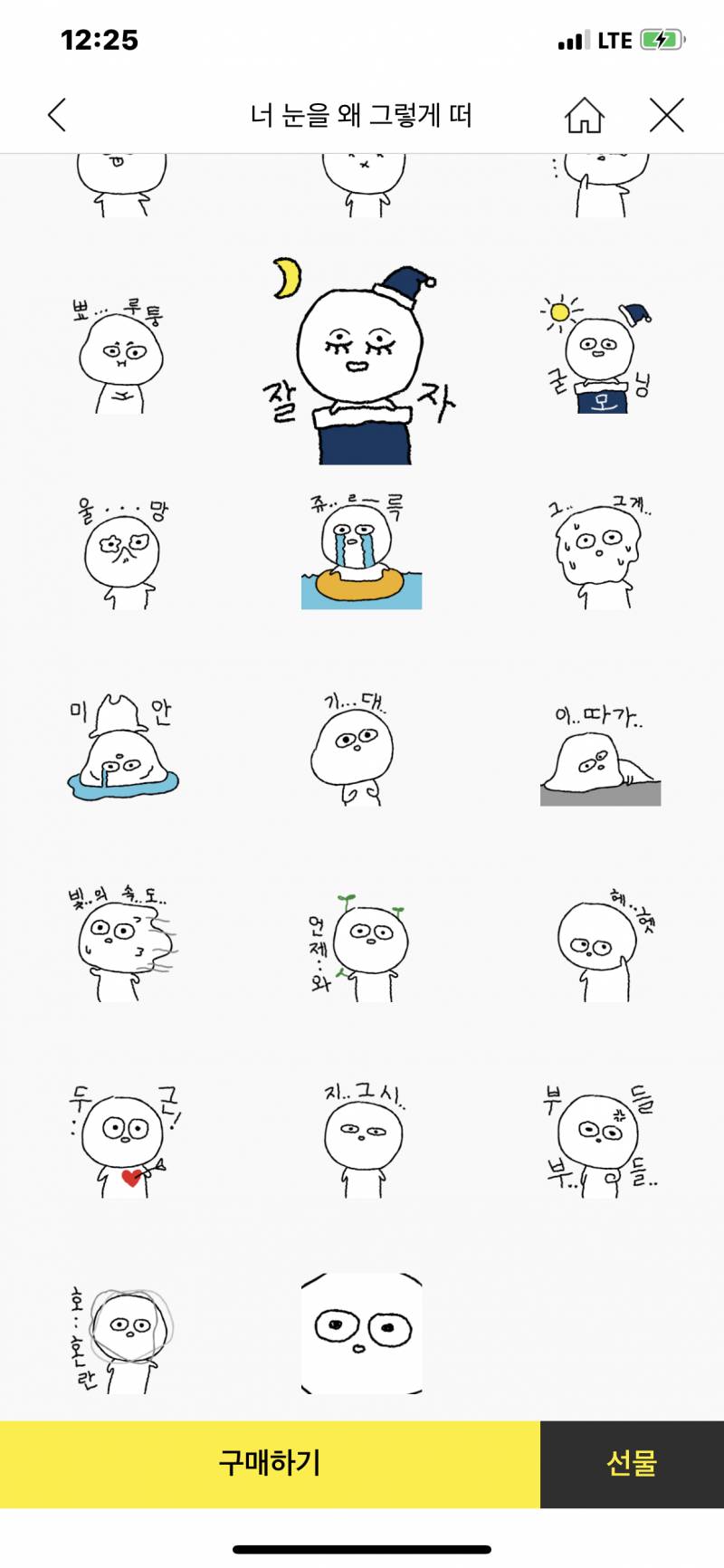Select the 두근 heart emoticon
724x1568 pixels.
click(122, 1141)
